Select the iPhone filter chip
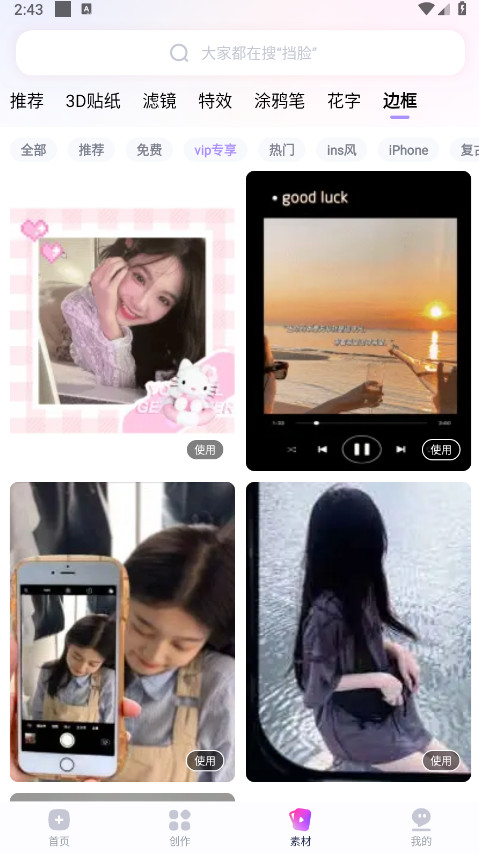This screenshot has height=853, width=479. (x=408, y=150)
